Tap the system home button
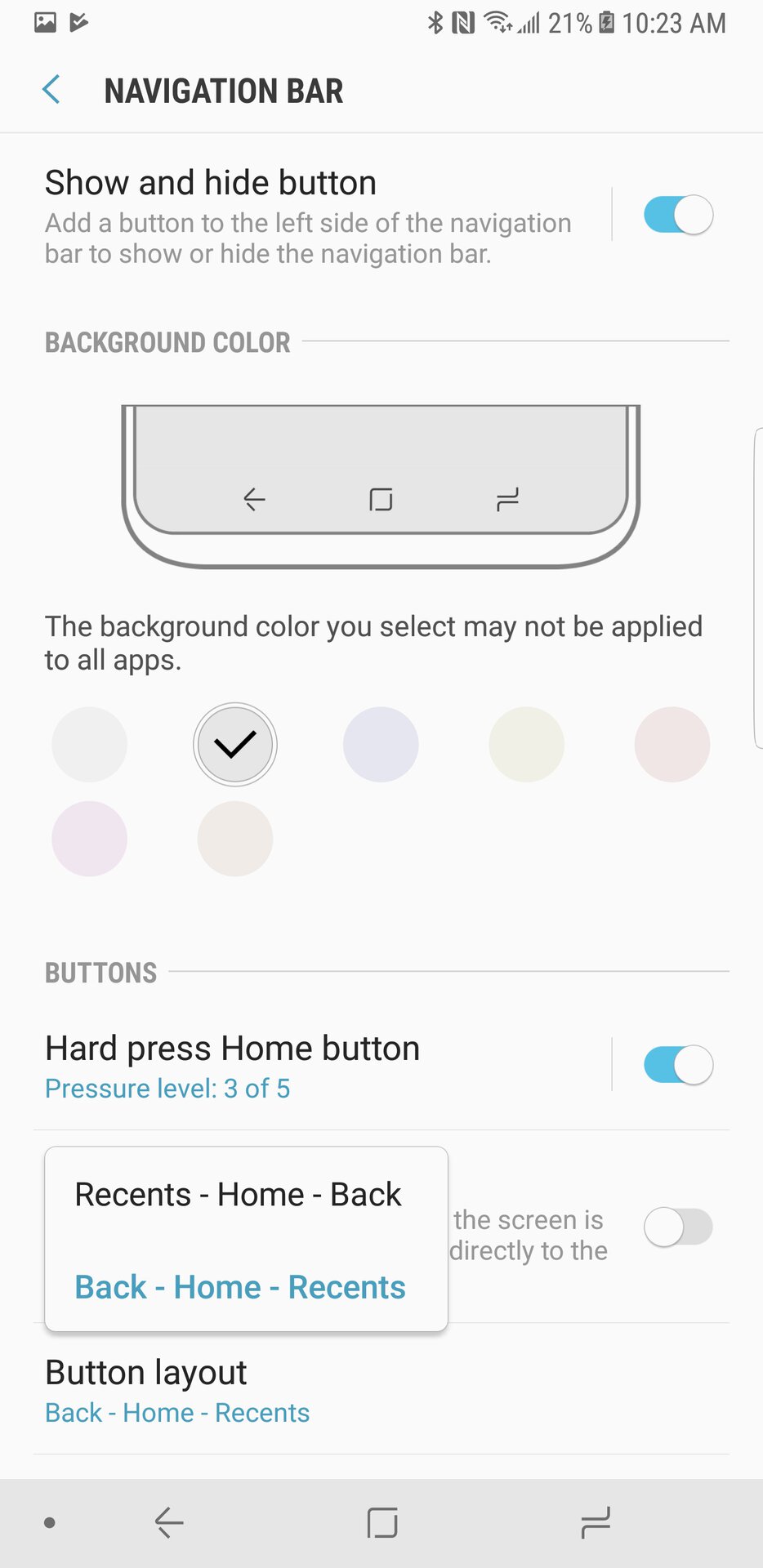This screenshot has height=1568, width=763. click(381, 1523)
